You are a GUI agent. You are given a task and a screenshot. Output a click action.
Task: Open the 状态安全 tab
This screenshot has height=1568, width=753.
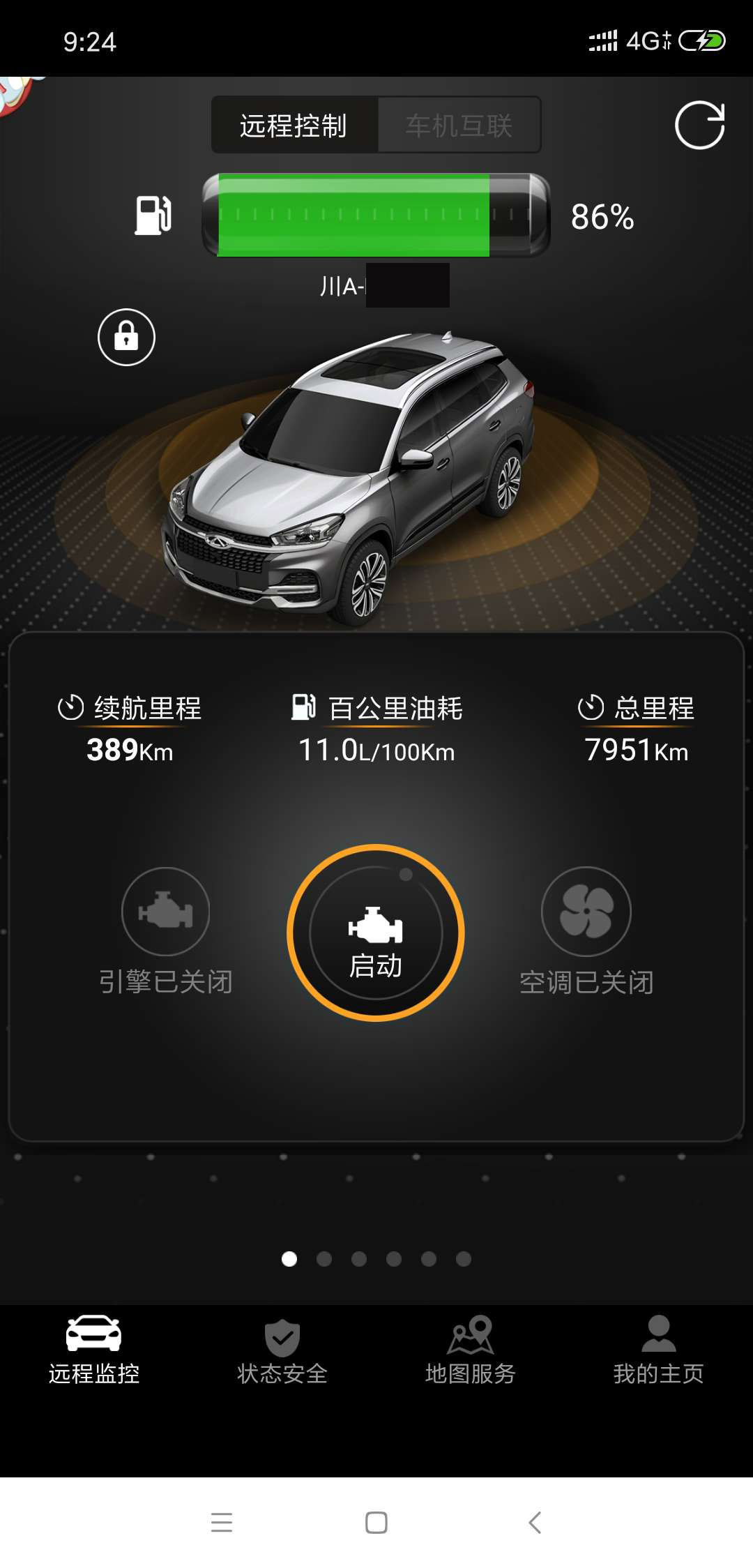282,1350
